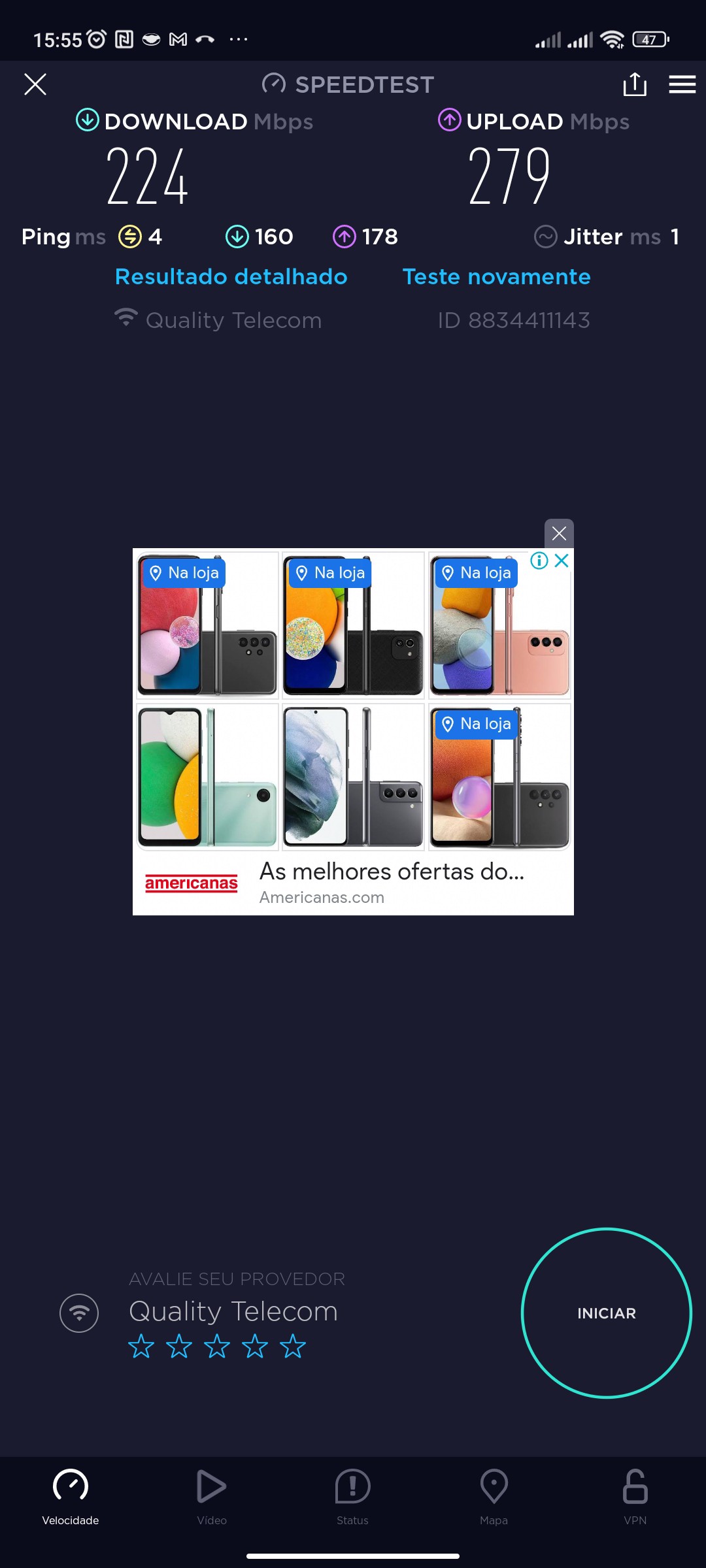
Task: Rate Quality Telecom five stars
Action: coord(293,1347)
